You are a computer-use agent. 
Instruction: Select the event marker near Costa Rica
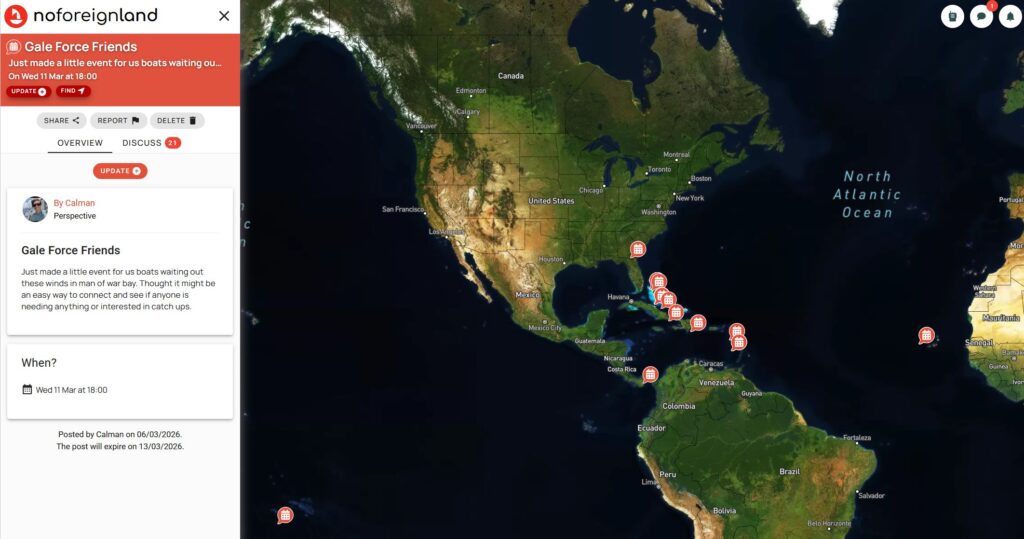tap(650, 374)
